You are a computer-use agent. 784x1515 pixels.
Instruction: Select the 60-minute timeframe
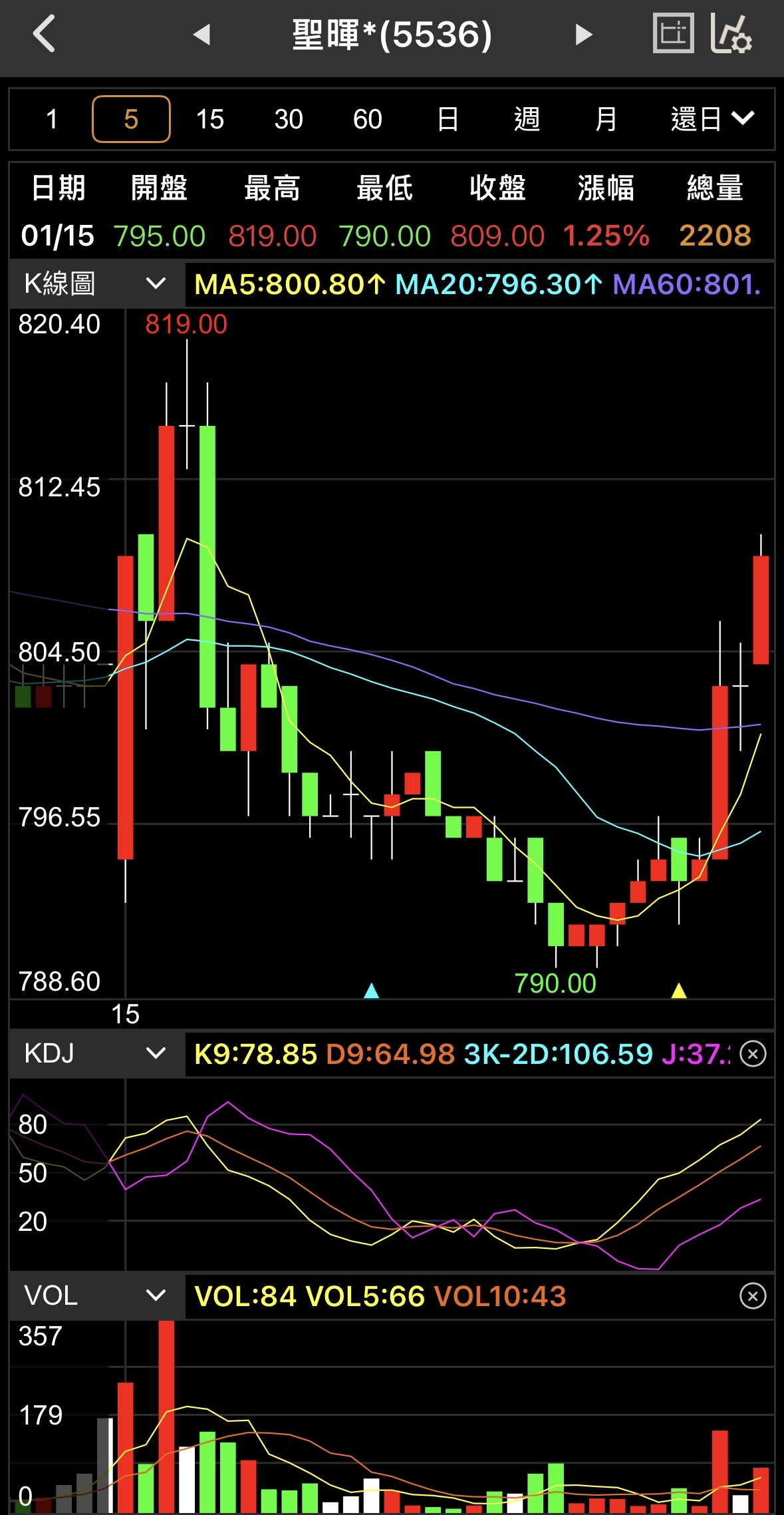point(367,120)
